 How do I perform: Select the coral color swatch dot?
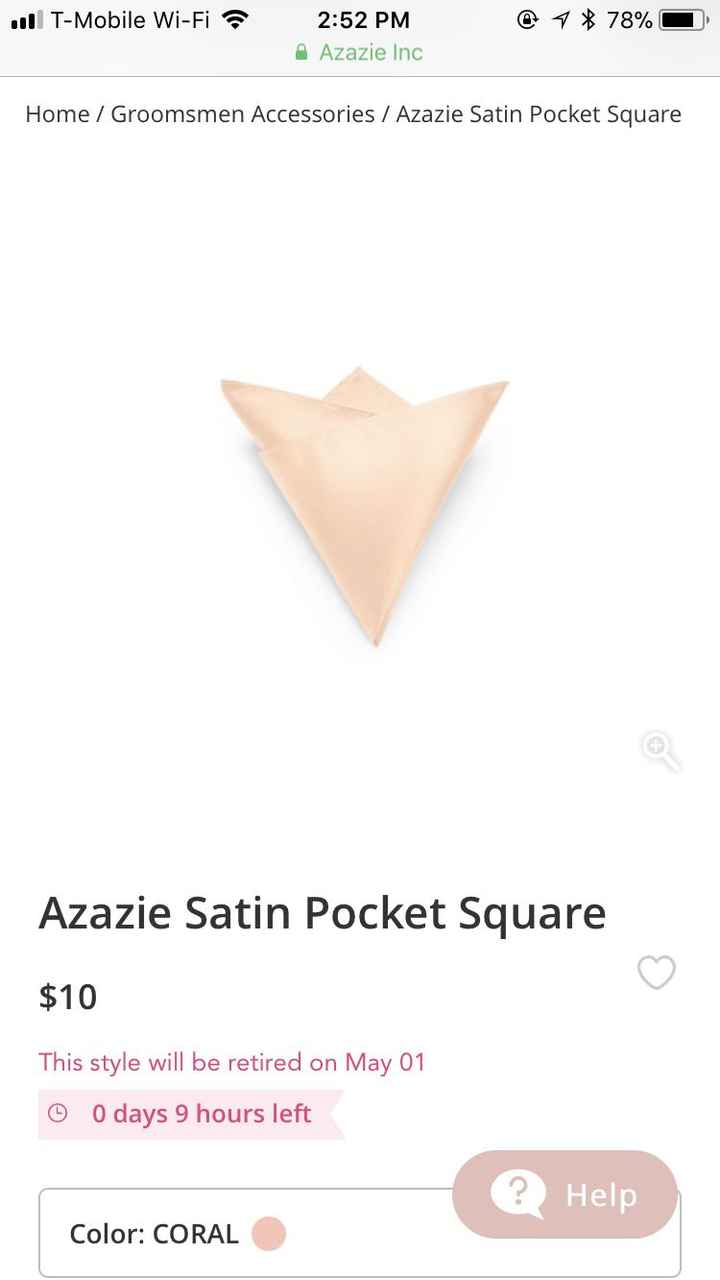(x=268, y=1233)
